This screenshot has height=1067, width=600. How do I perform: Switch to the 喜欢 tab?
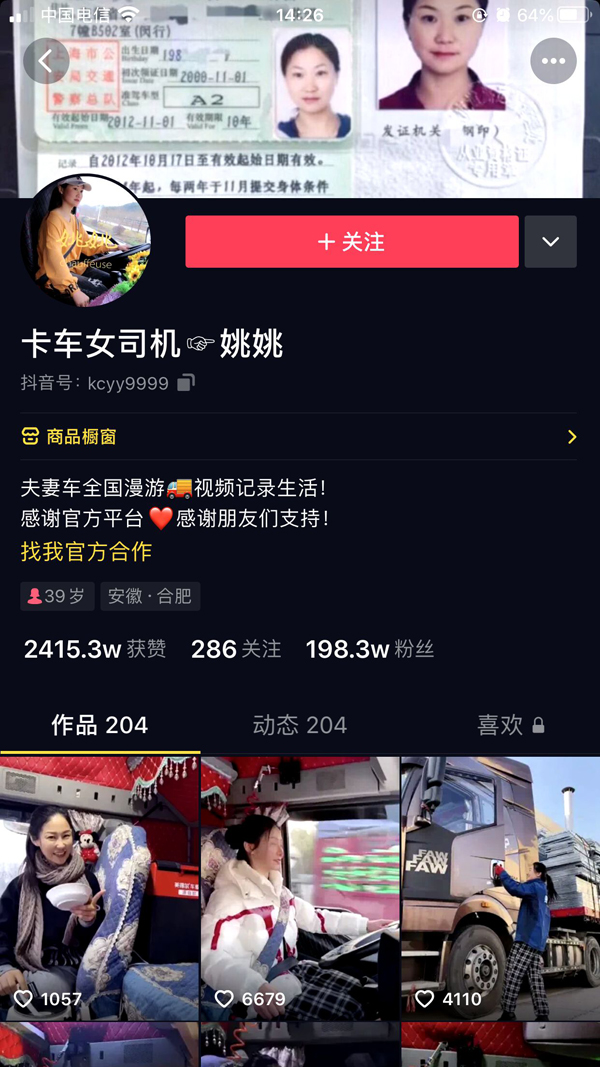pos(510,725)
